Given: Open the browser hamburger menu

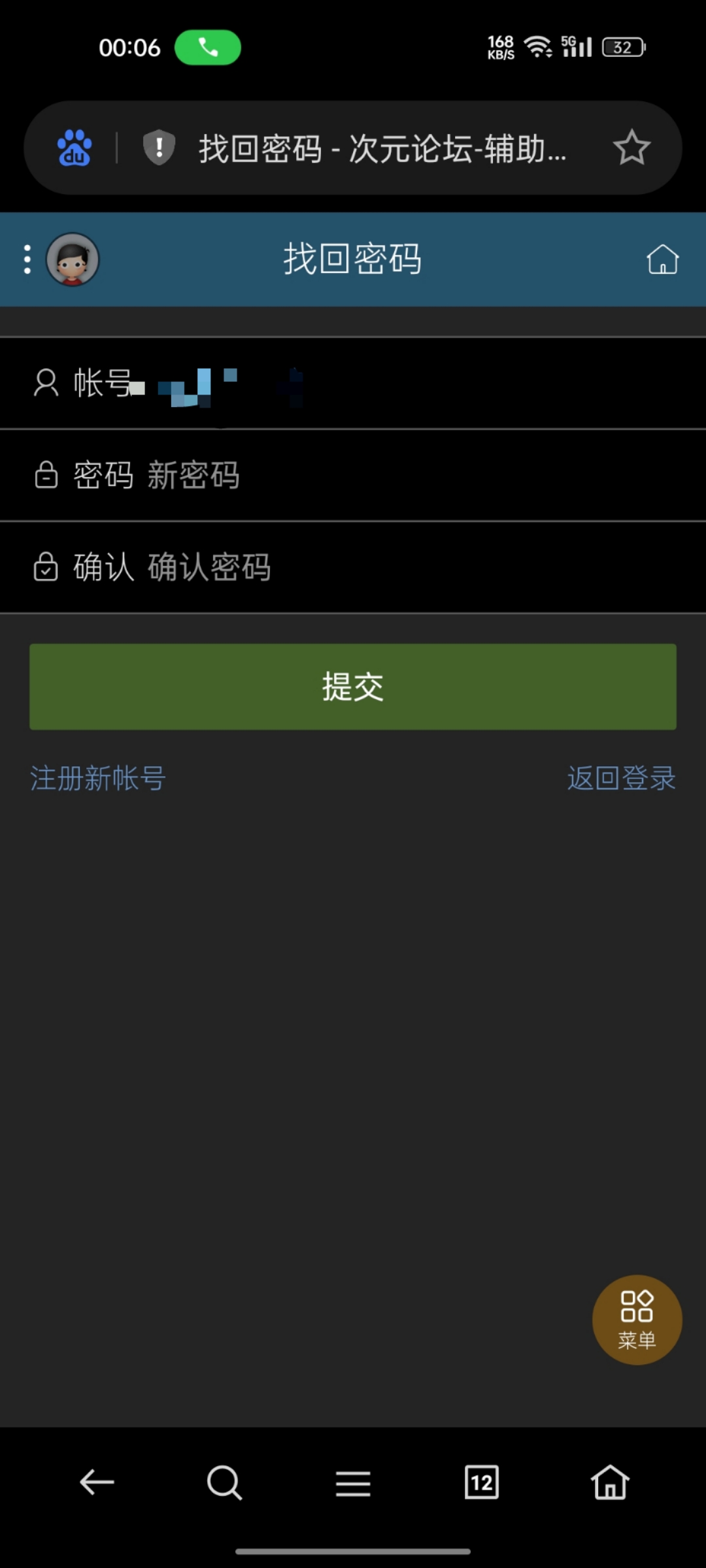Looking at the screenshot, I should 353,1483.
